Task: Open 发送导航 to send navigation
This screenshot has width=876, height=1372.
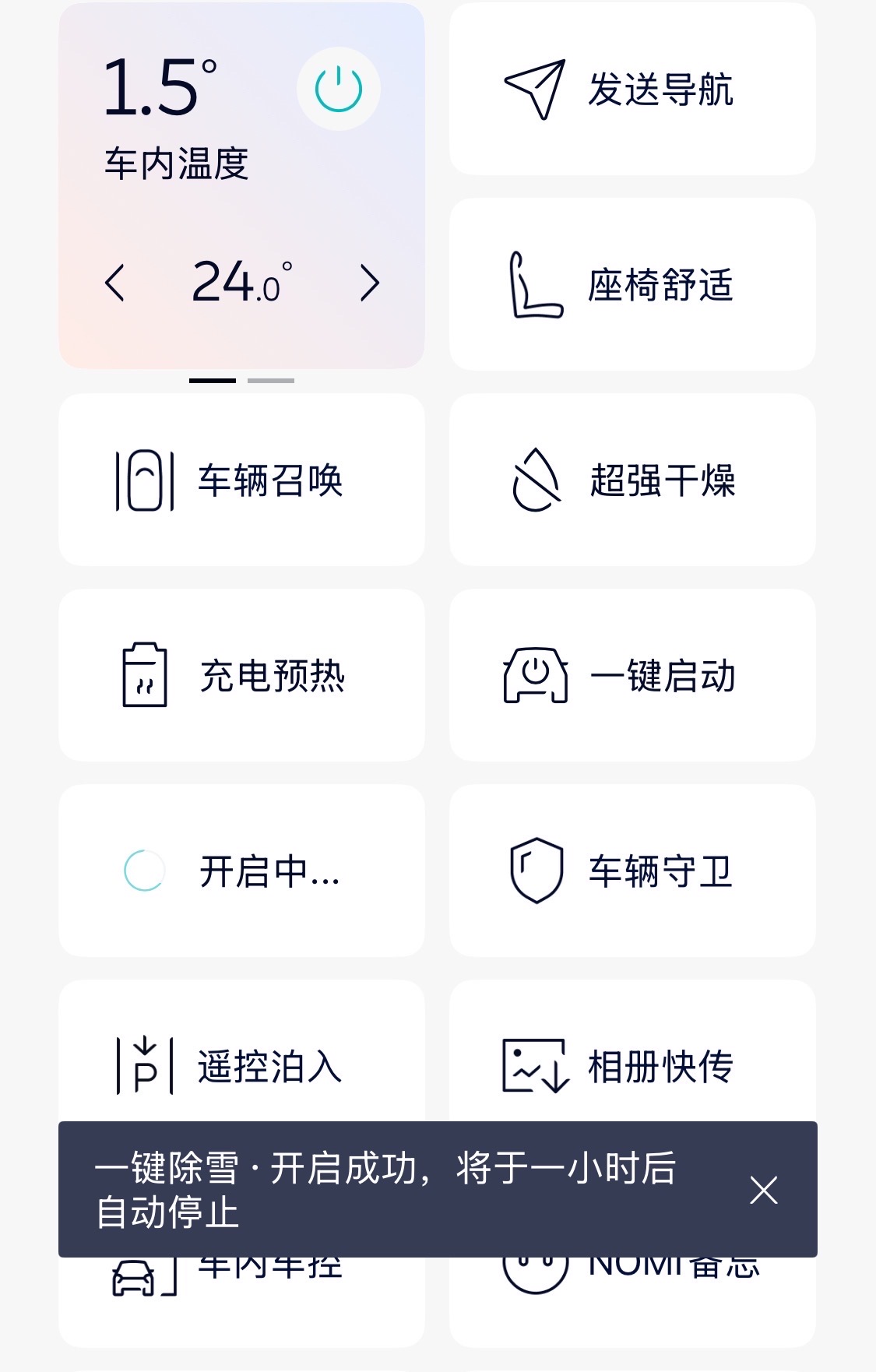Action: 631,90
